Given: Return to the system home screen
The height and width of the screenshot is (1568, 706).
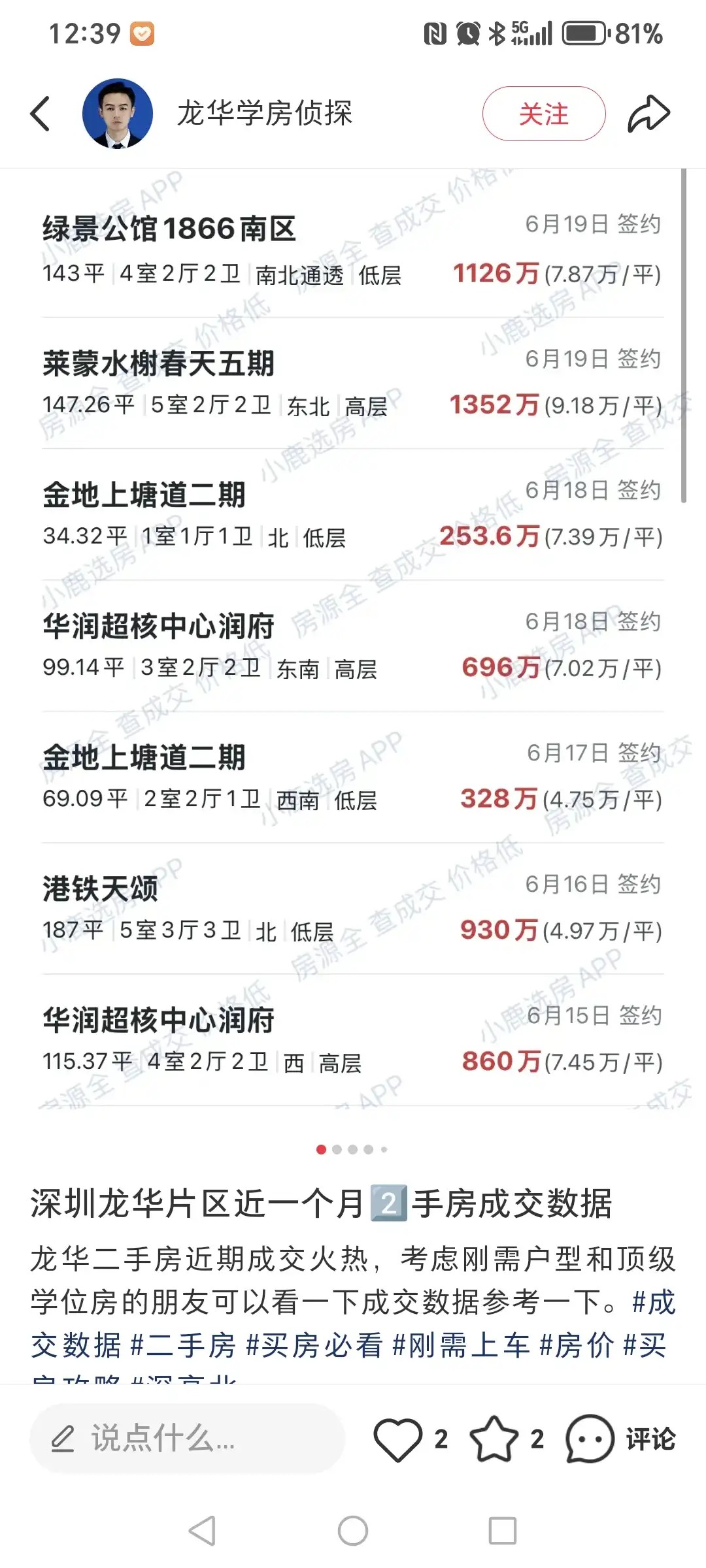Looking at the screenshot, I should [353, 1530].
